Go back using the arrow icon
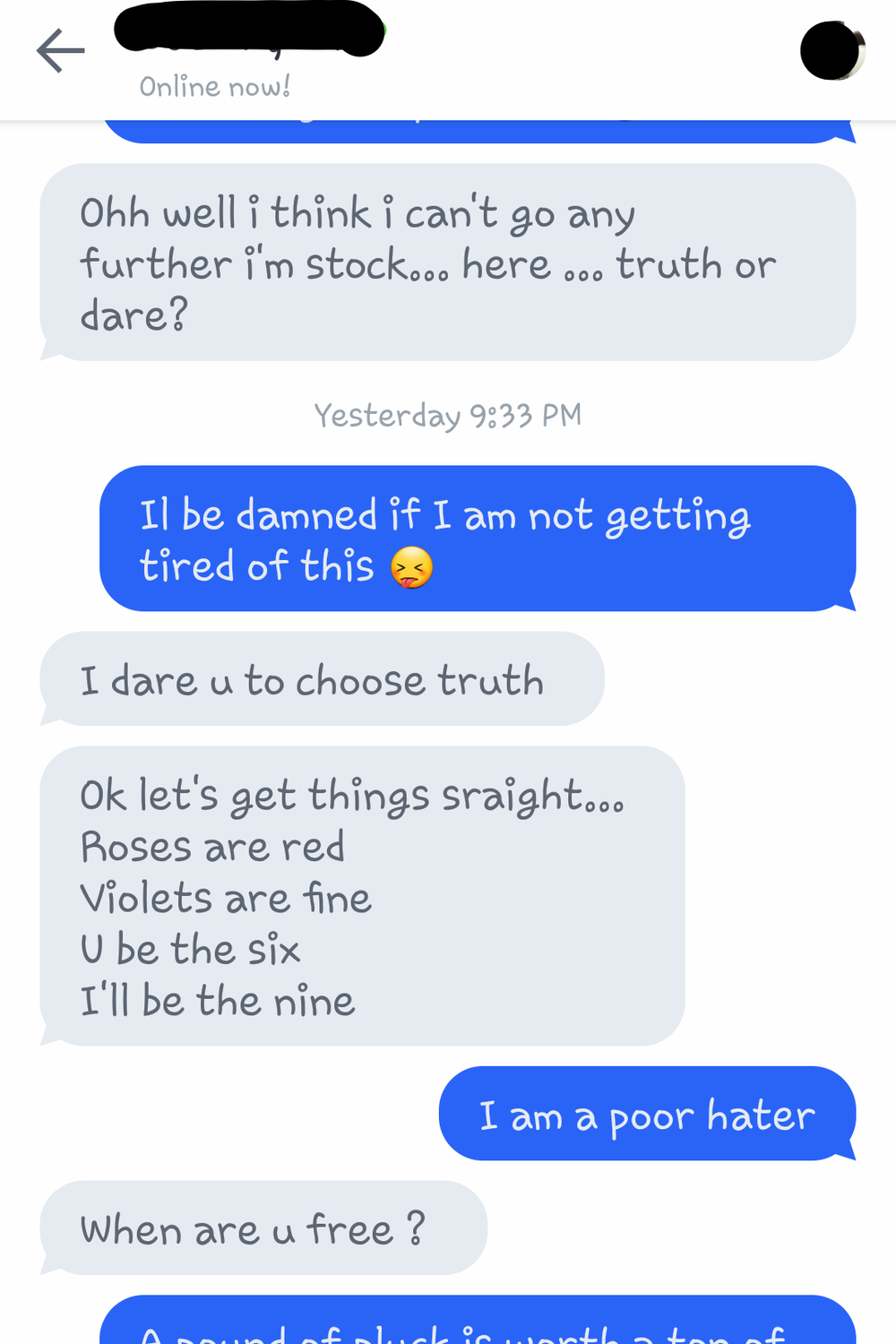The width and height of the screenshot is (896, 1344). coord(60,51)
